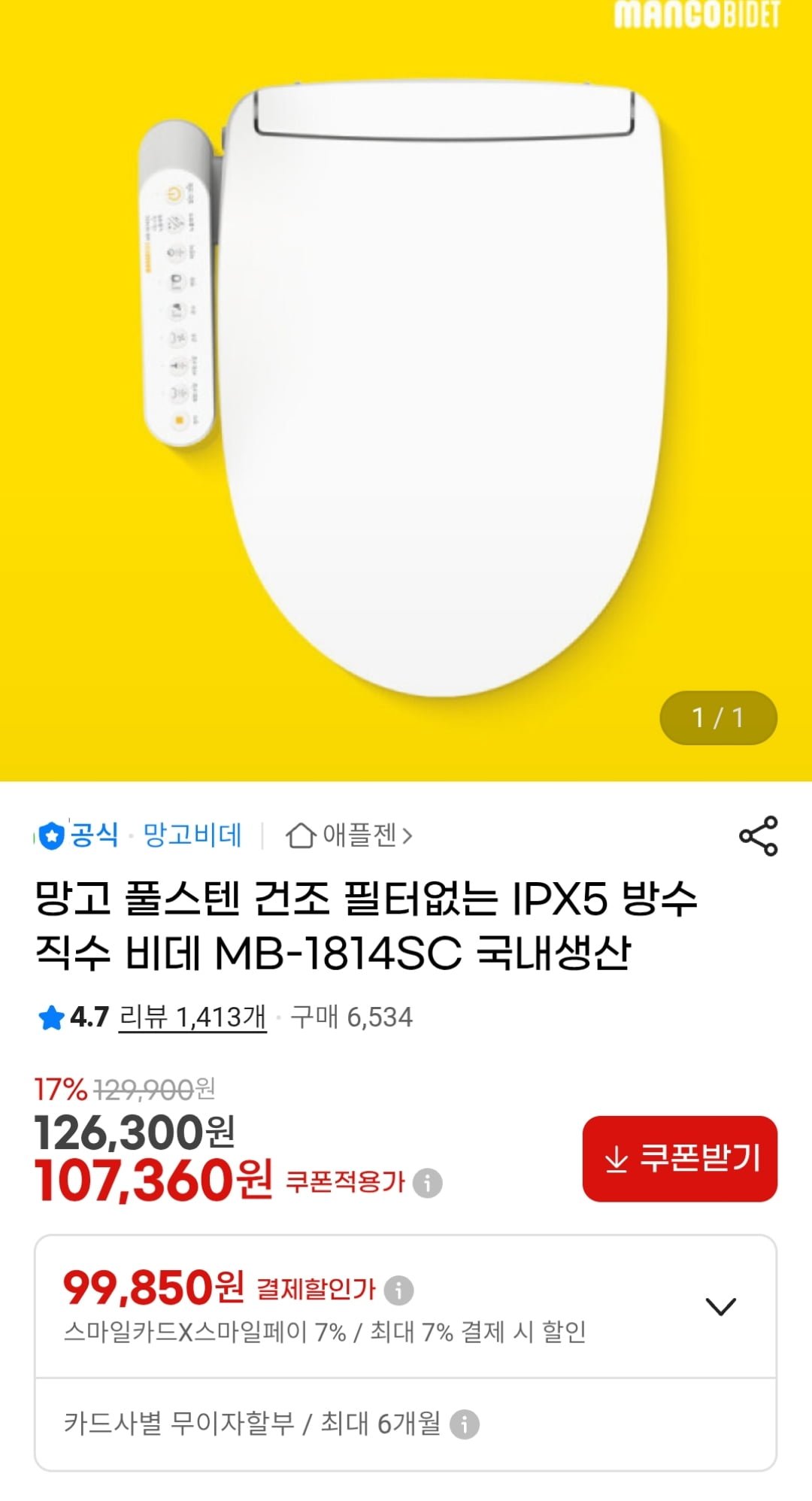The height and width of the screenshot is (1501, 812).
Task: Show info about 카드사별 무이자할부
Action: [465, 1424]
